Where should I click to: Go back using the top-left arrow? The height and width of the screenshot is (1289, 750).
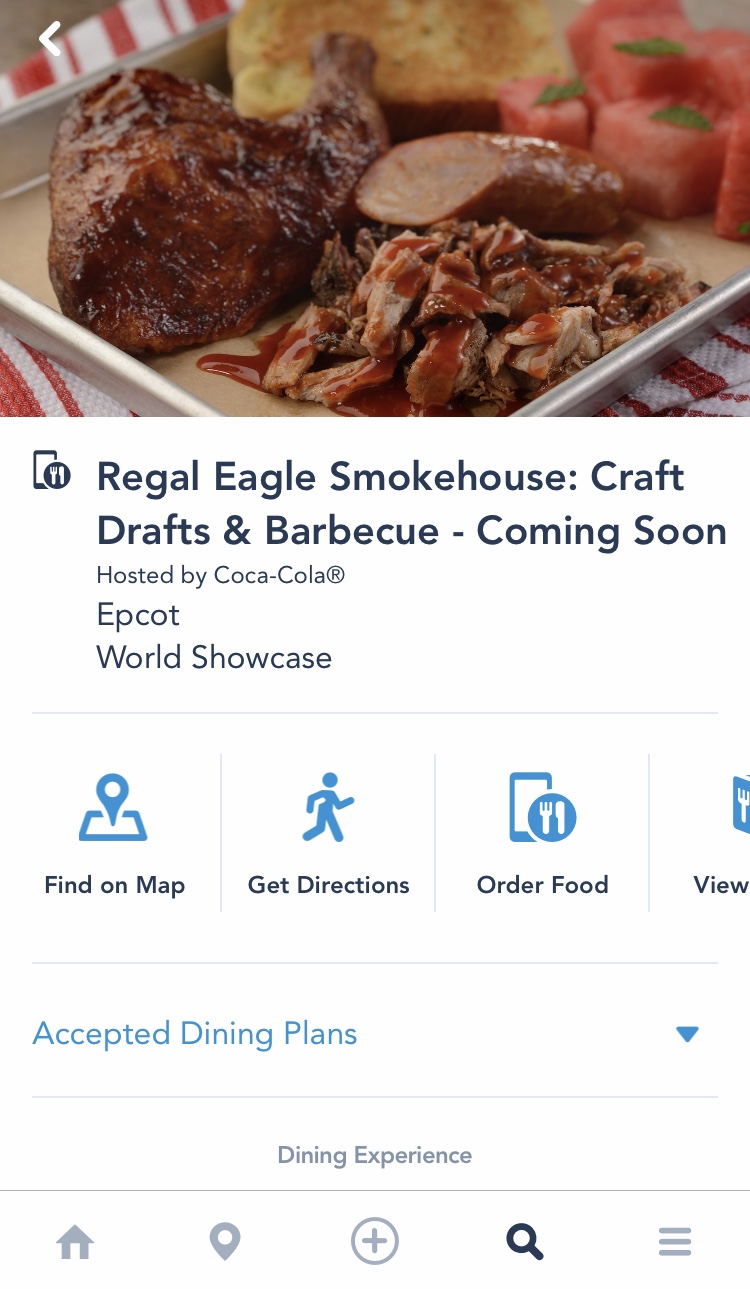pos(50,39)
